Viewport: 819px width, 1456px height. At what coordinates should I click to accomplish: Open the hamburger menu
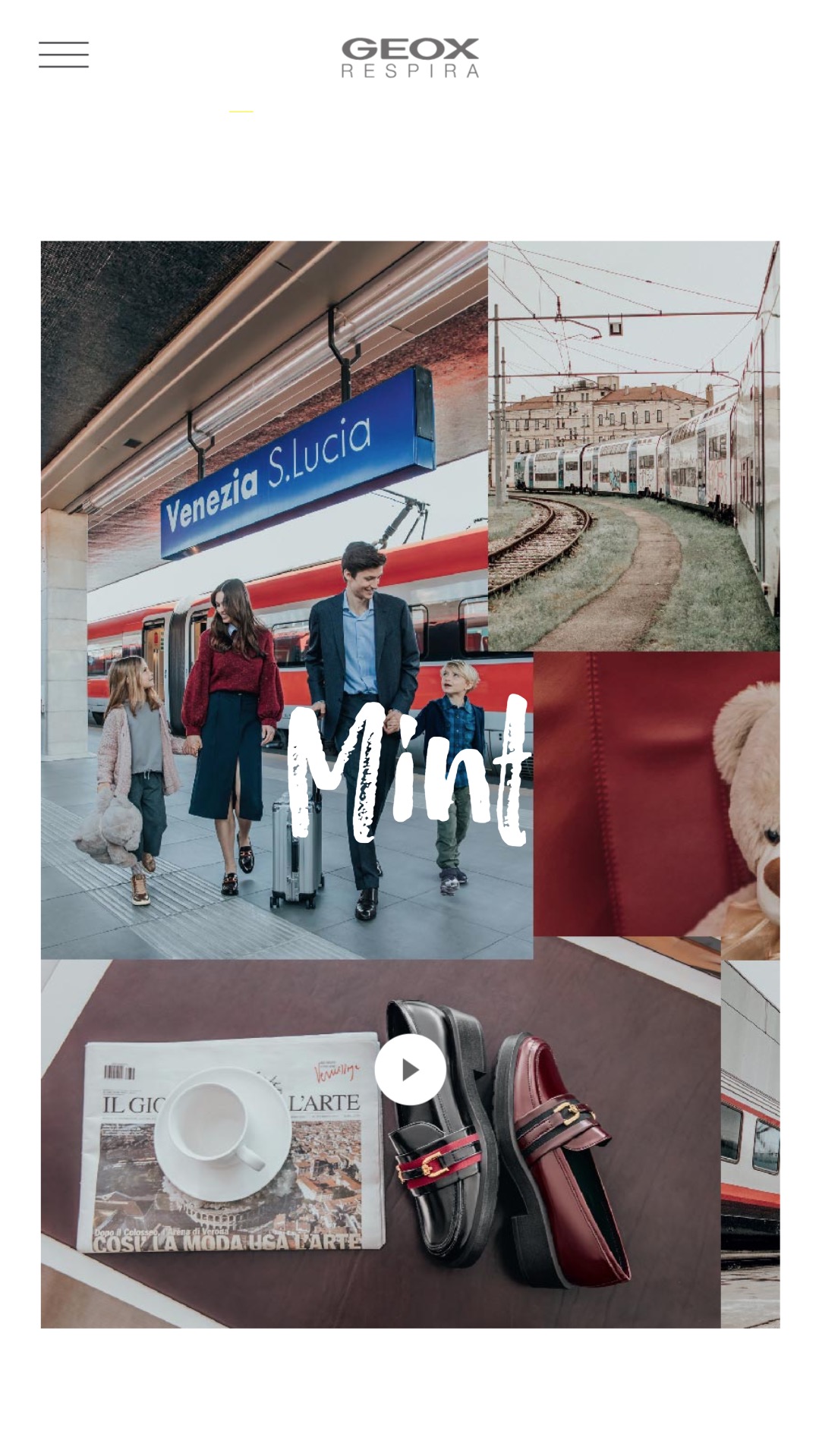(64, 55)
